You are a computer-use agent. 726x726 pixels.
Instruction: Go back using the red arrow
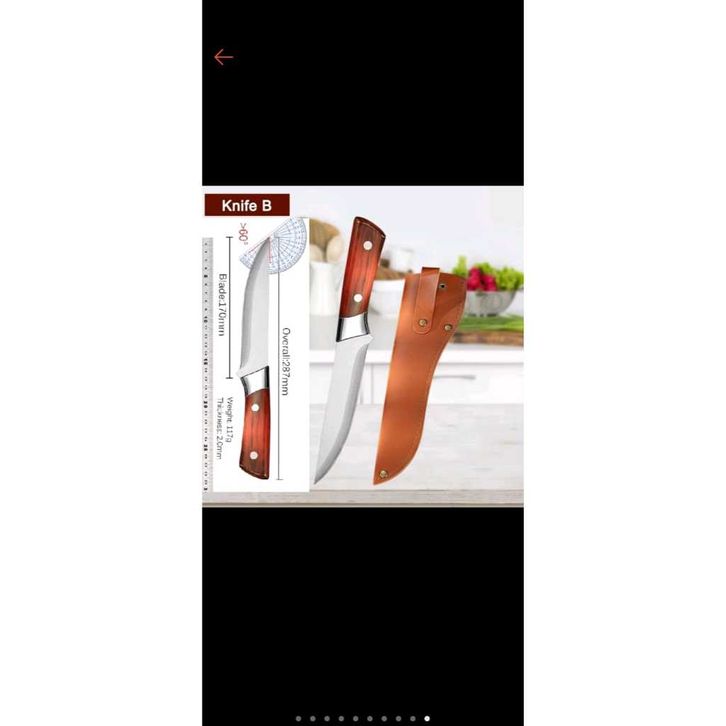(223, 57)
